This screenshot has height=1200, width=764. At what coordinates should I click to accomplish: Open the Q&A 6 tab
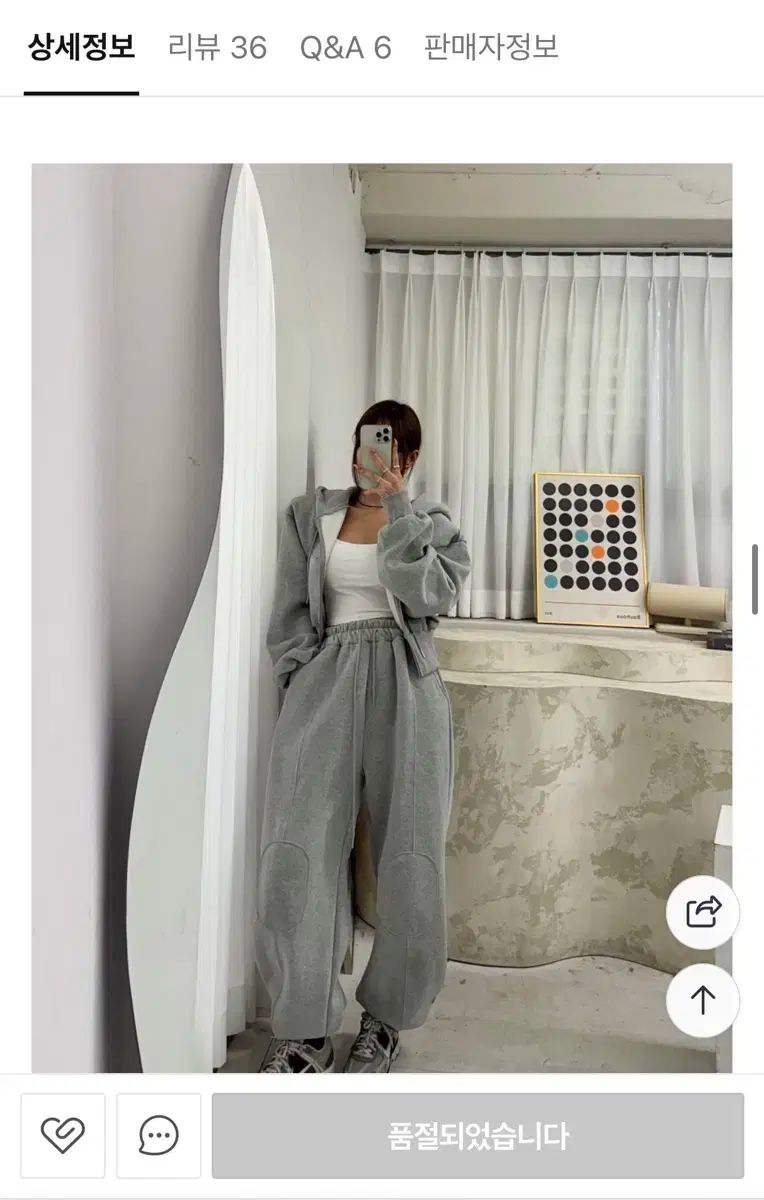click(345, 47)
